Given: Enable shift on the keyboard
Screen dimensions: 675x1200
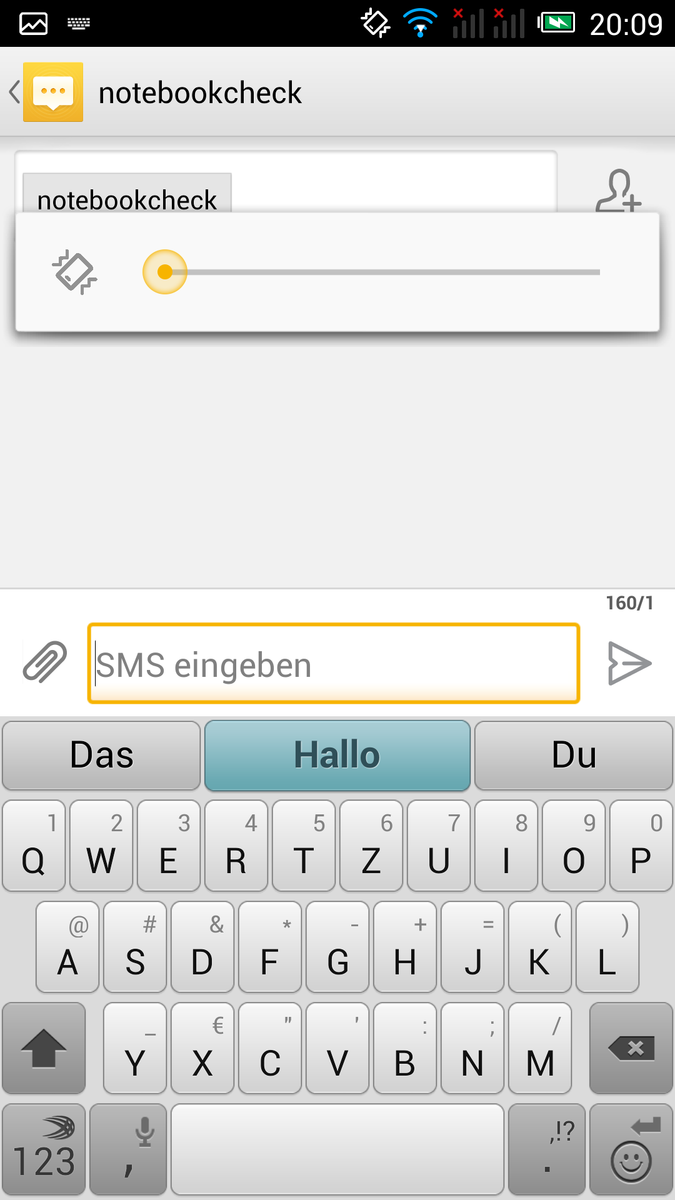Looking at the screenshot, I should (x=44, y=1049).
